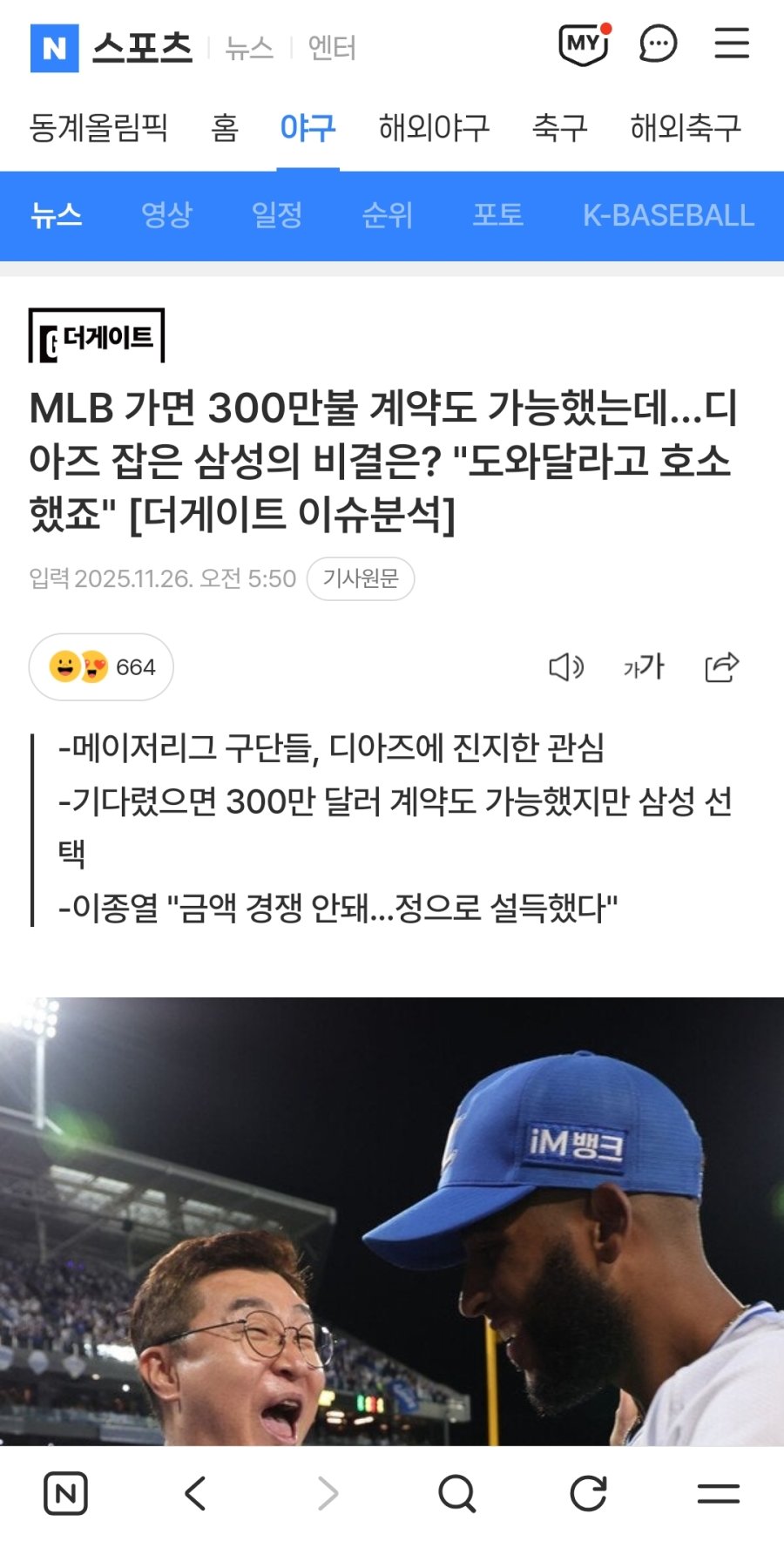784x1541 pixels.
Task: Open the hamburger menu at top
Action: point(732,44)
